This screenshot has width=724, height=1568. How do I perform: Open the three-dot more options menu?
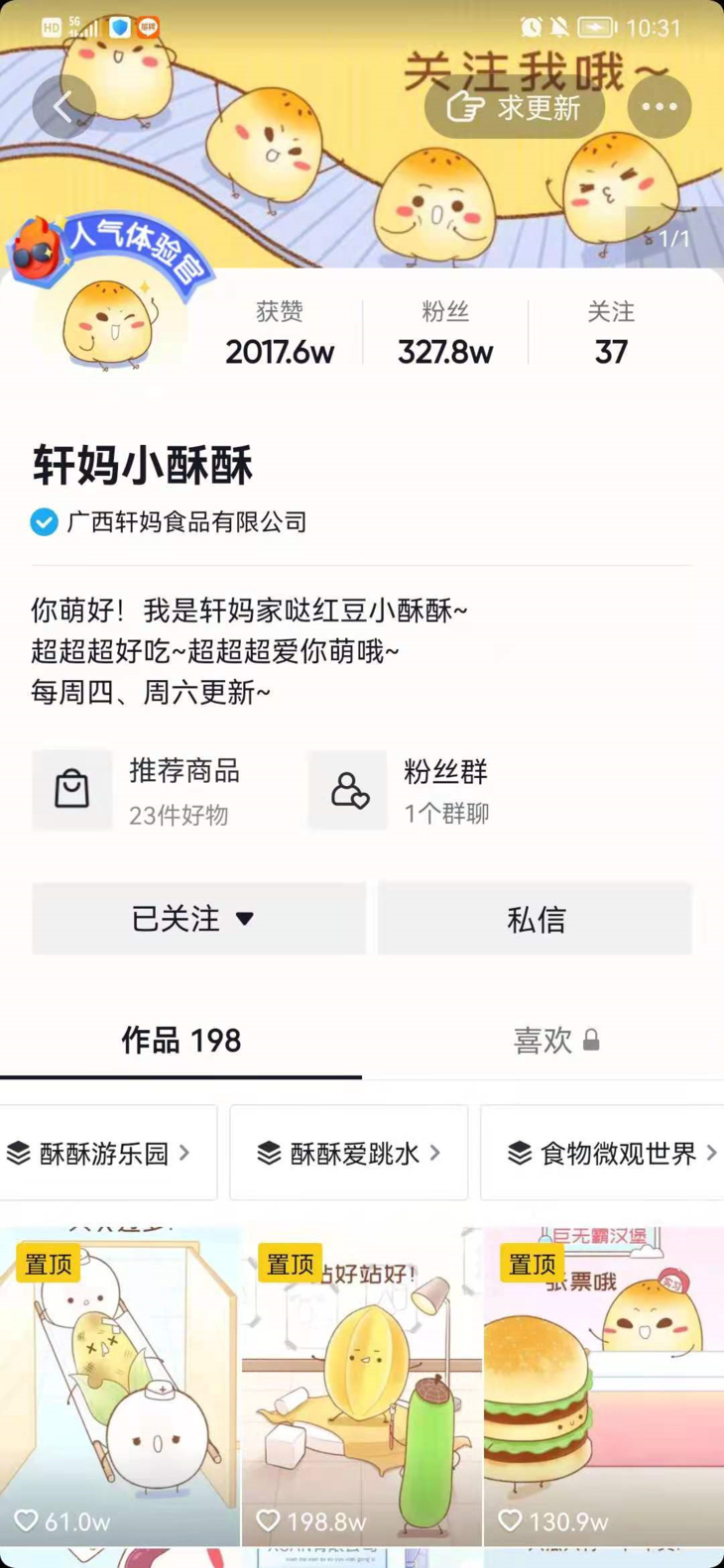660,107
